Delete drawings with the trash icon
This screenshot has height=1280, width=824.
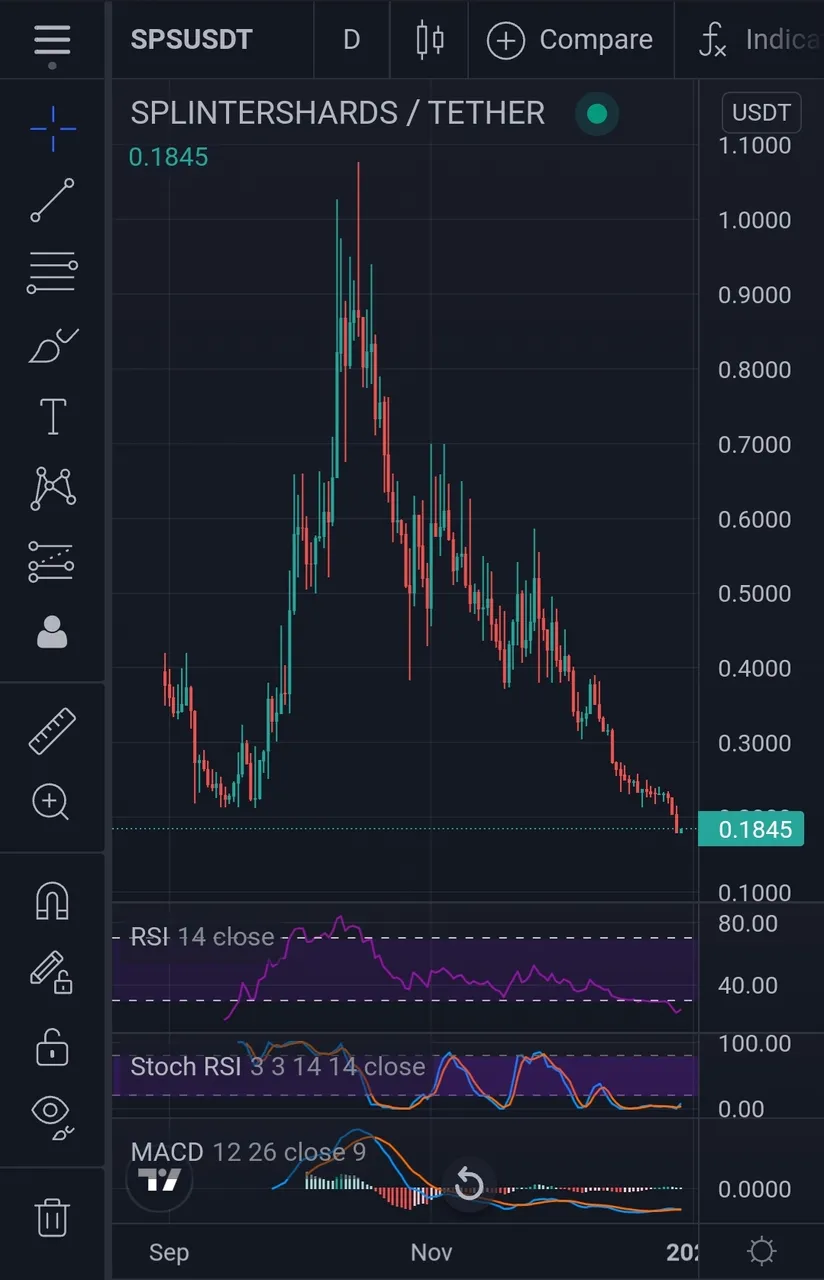click(x=52, y=1217)
